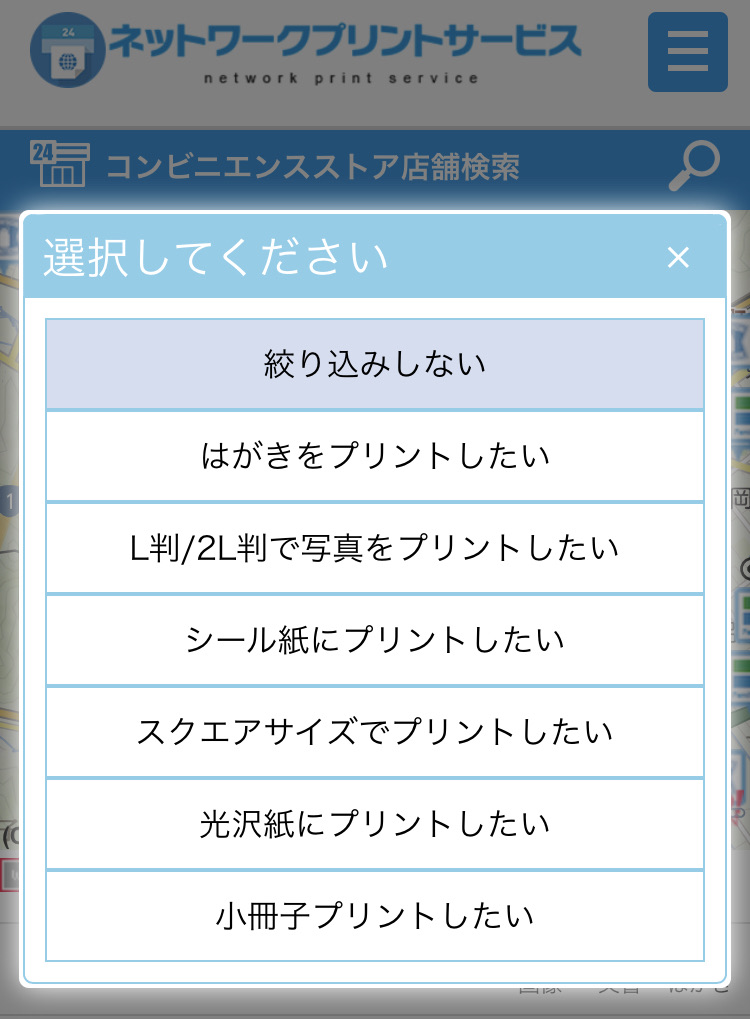
Task: Choose L判/2L判で写真をプリントしたい
Action: point(375,547)
